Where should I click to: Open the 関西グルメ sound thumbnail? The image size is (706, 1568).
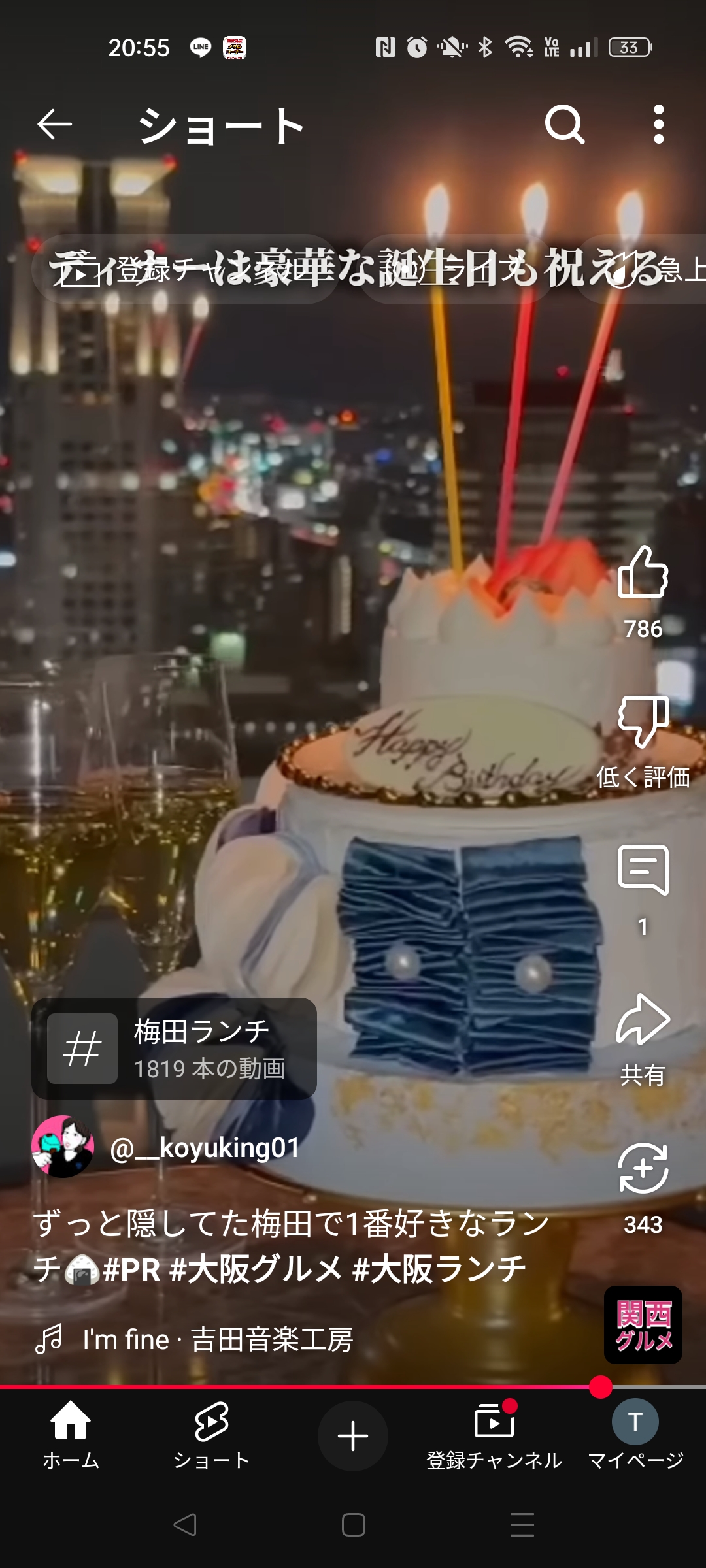[x=643, y=1325]
